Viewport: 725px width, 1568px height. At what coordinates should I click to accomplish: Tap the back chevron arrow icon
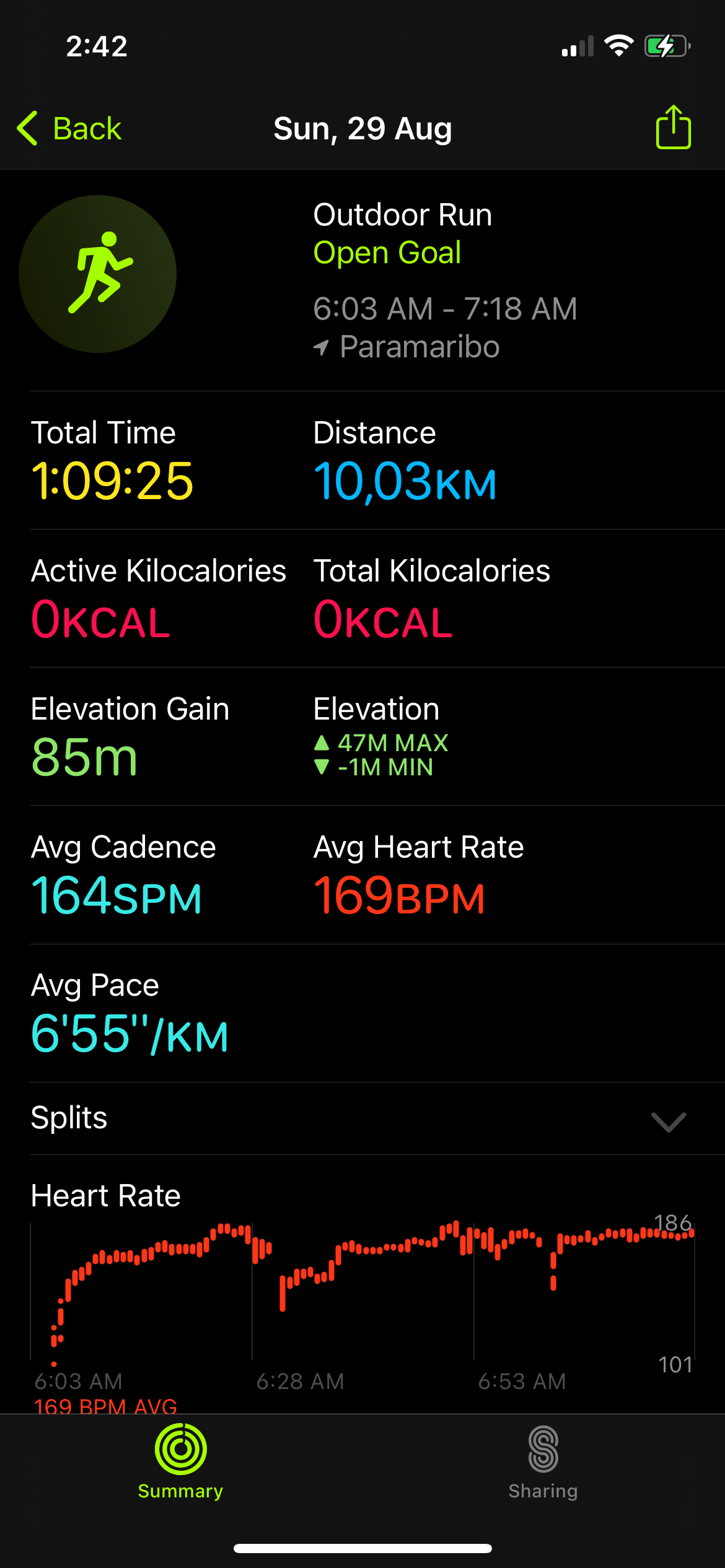pos(26,128)
